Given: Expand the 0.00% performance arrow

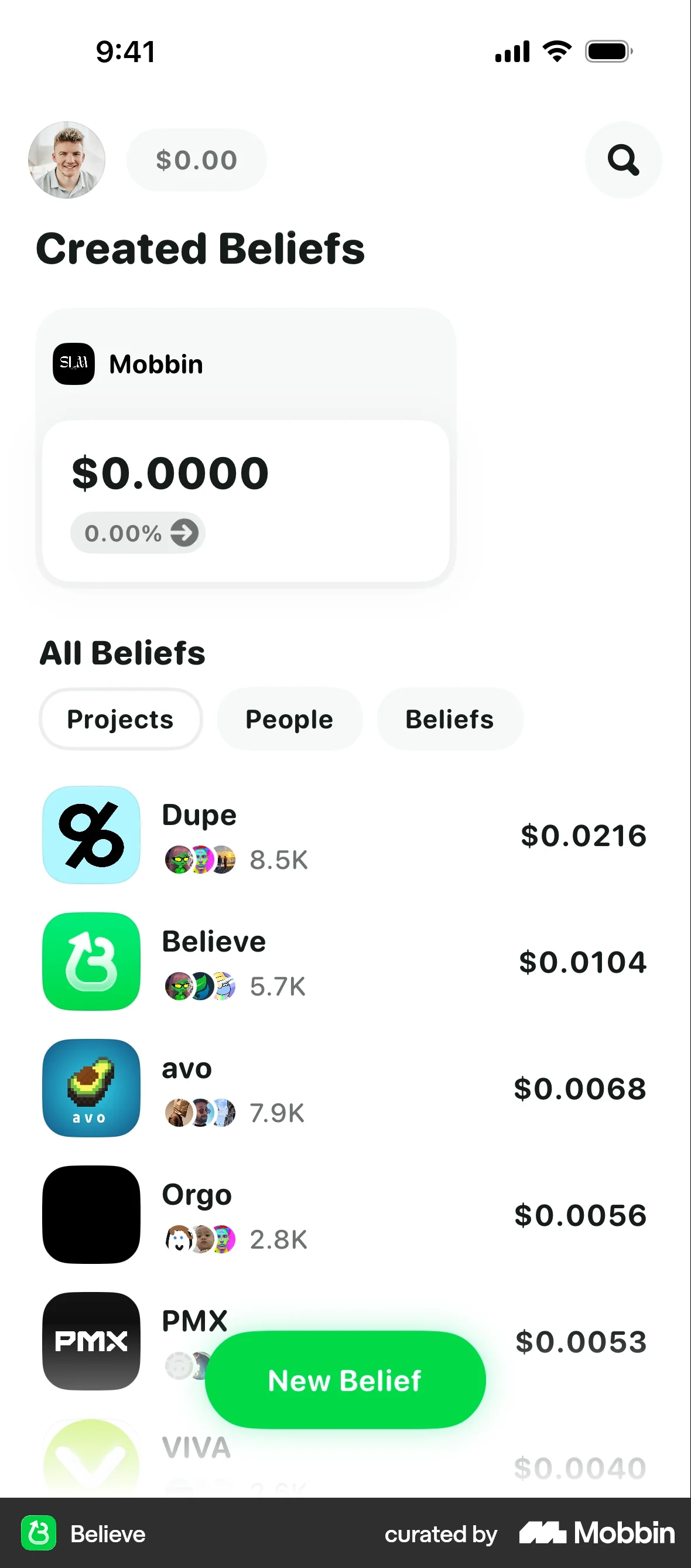Looking at the screenshot, I should tap(138, 532).
